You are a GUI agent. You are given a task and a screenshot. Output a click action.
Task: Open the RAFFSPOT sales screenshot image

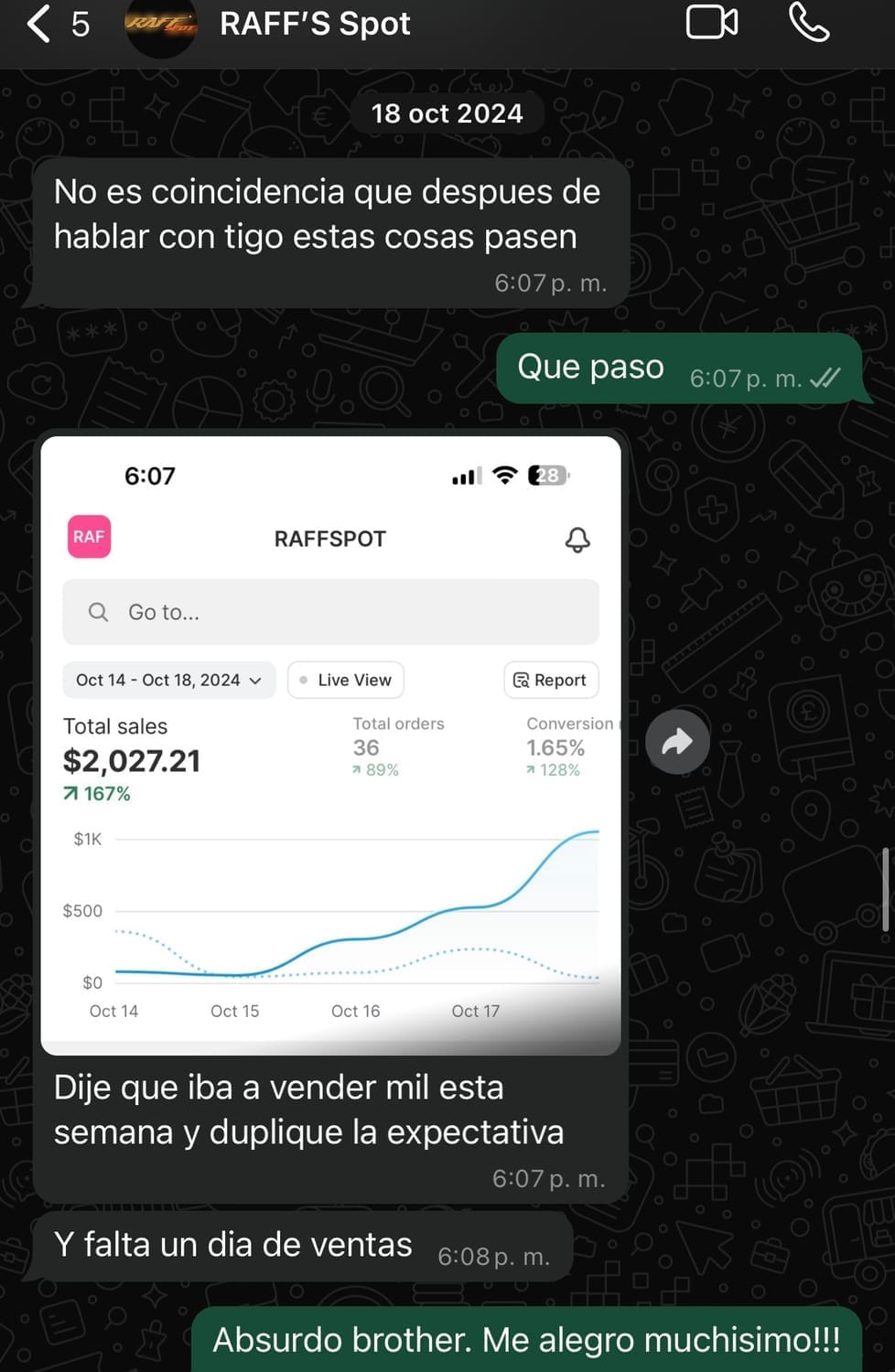tap(330, 745)
